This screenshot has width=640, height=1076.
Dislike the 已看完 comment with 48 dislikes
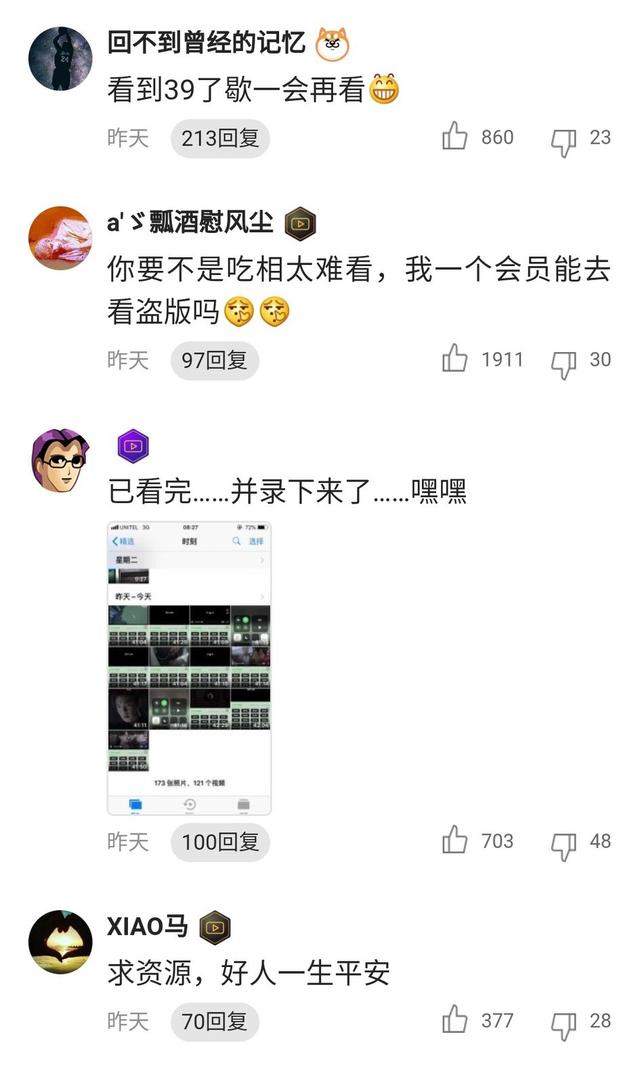coord(565,844)
